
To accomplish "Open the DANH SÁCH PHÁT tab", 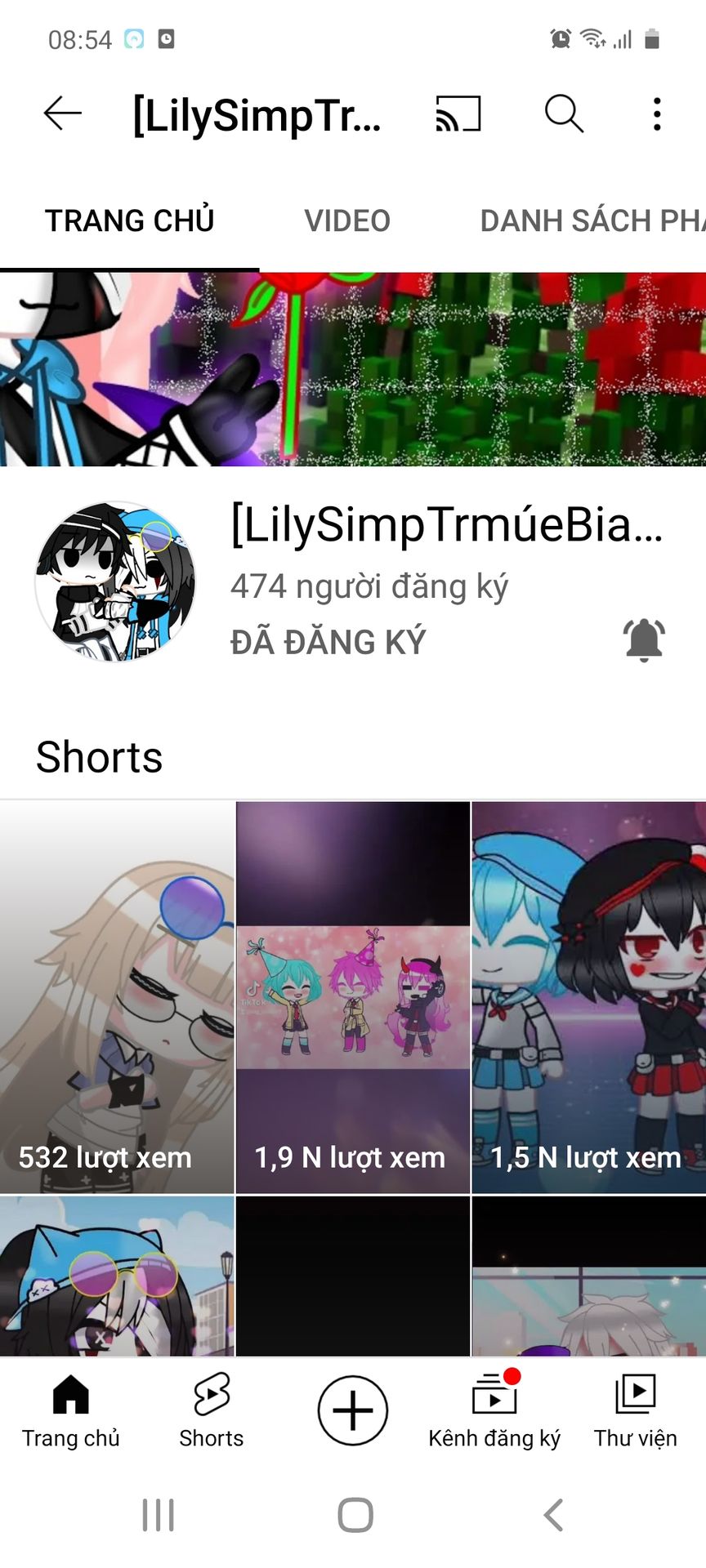I will click(x=592, y=220).
